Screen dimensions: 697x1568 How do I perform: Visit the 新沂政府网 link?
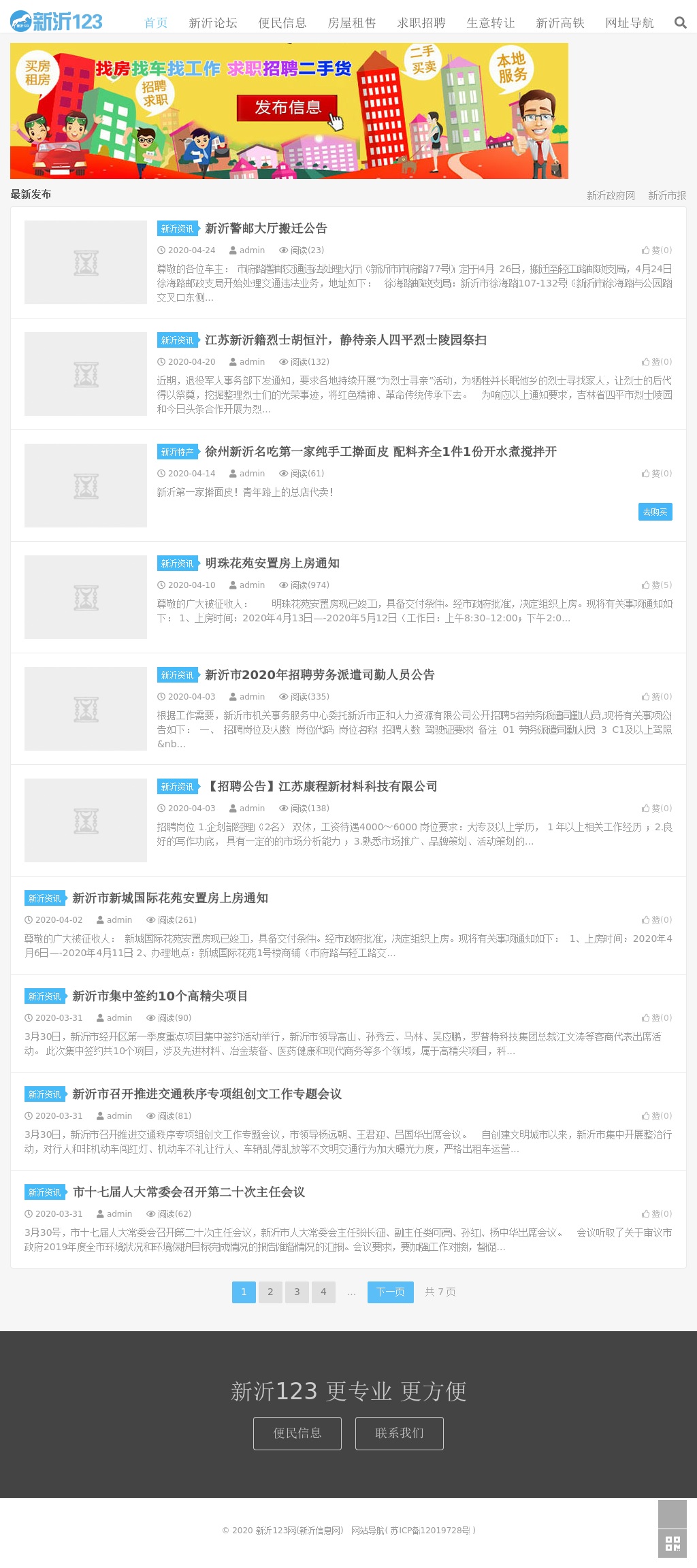coord(611,195)
